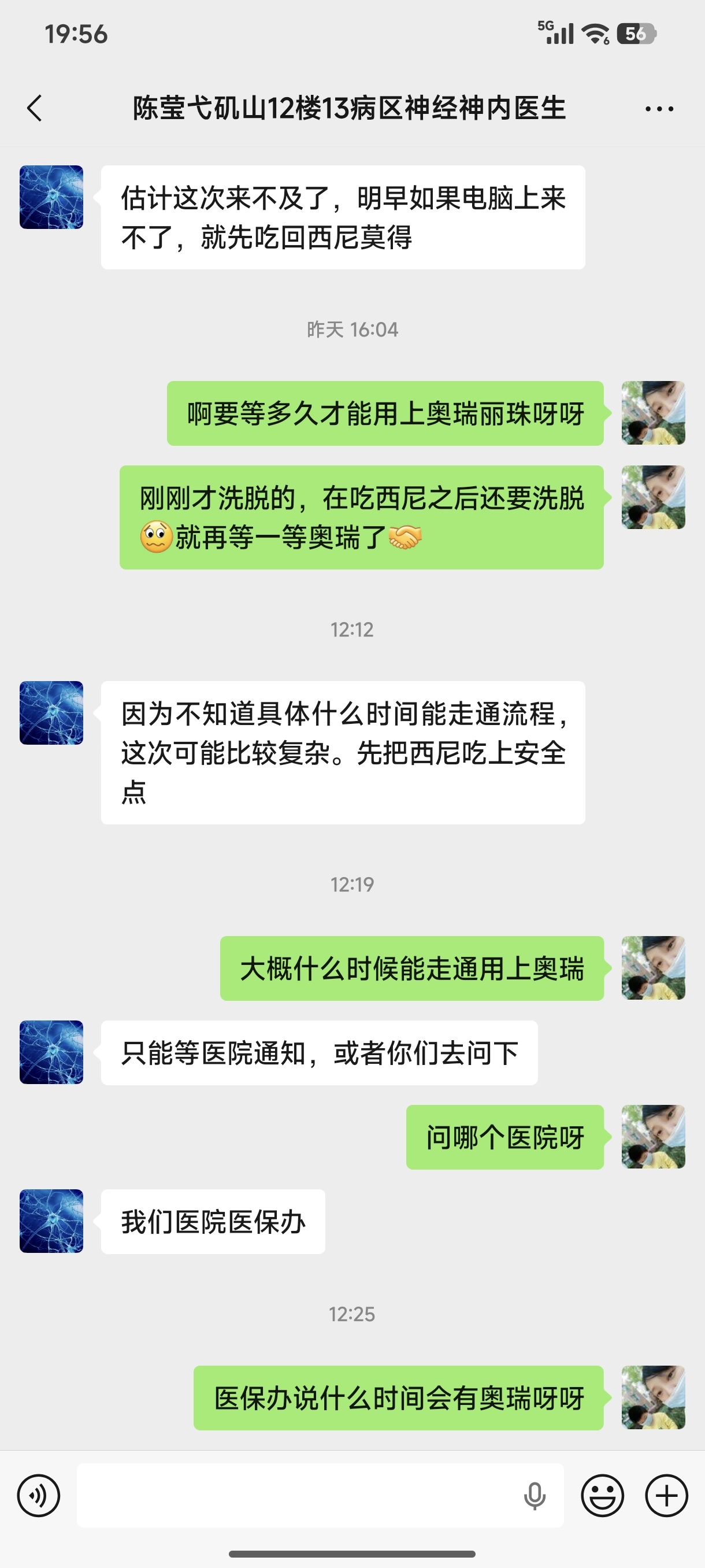The height and width of the screenshot is (1568, 705).
Task: Open the emoji sticker panel
Action: pyautogui.click(x=602, y=1496)
